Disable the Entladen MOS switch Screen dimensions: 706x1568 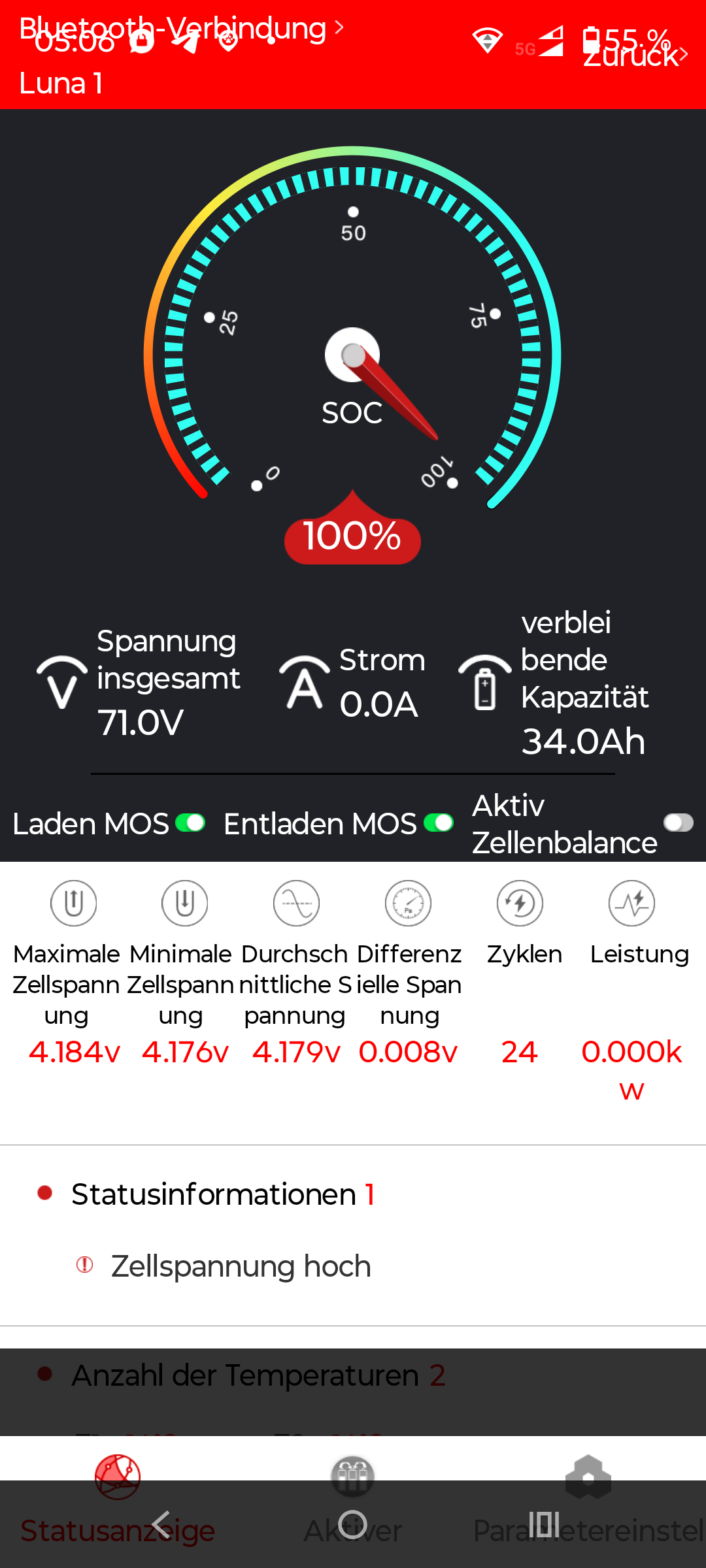[439, 823]
